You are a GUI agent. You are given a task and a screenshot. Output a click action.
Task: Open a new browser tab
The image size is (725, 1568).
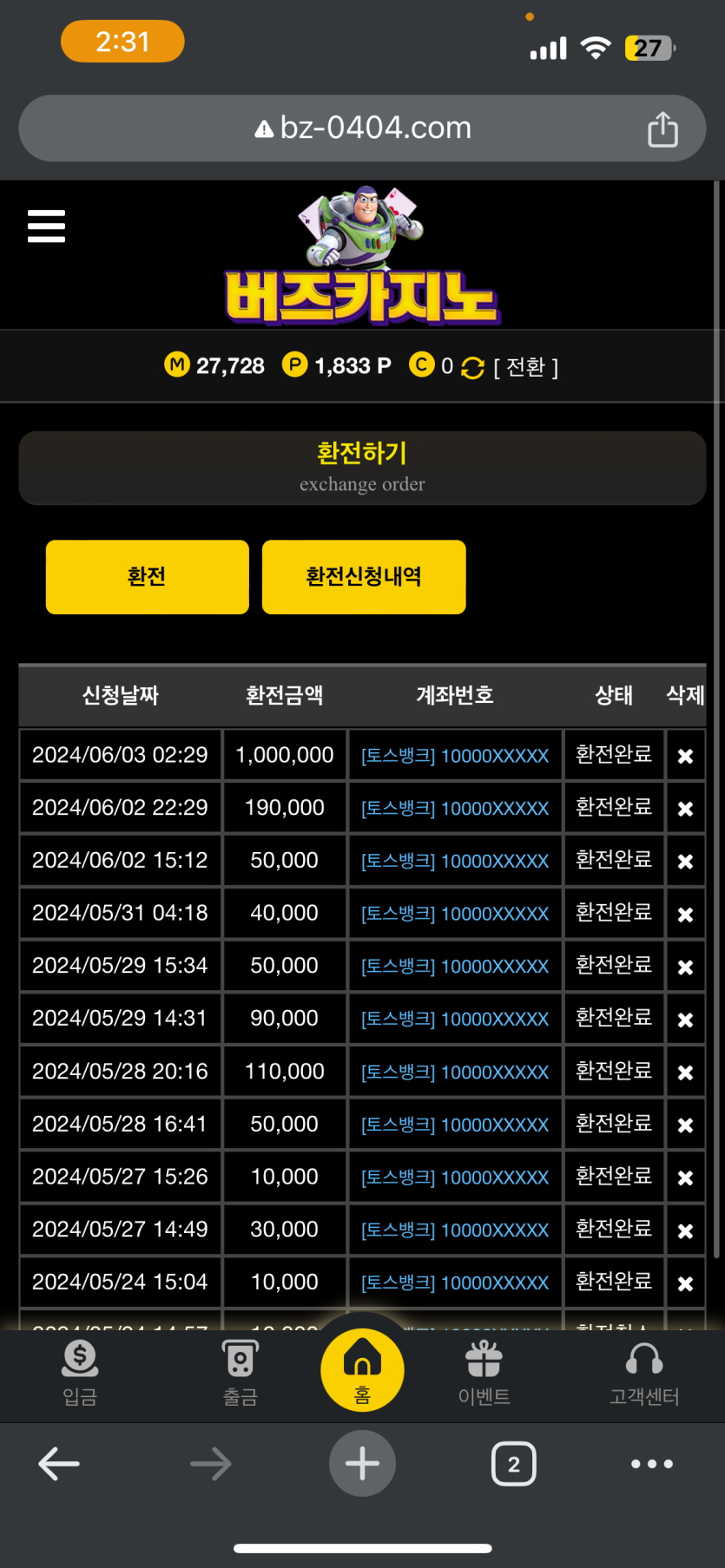coord(362,1464)
